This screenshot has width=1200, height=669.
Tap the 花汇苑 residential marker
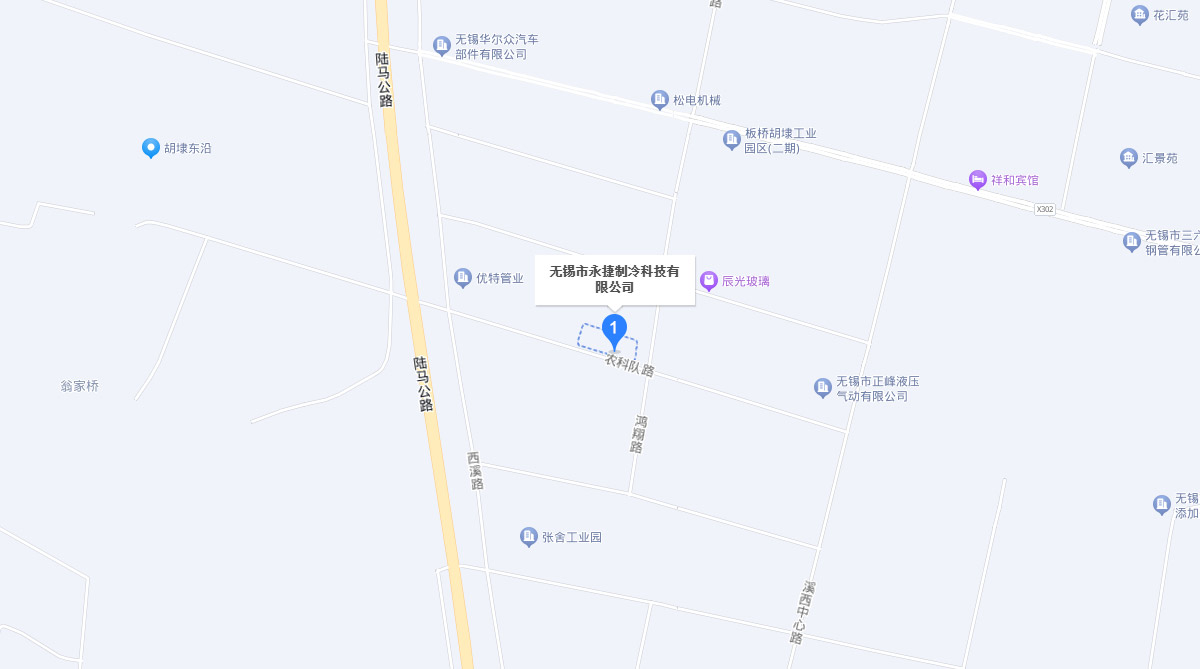point(1139,15)
